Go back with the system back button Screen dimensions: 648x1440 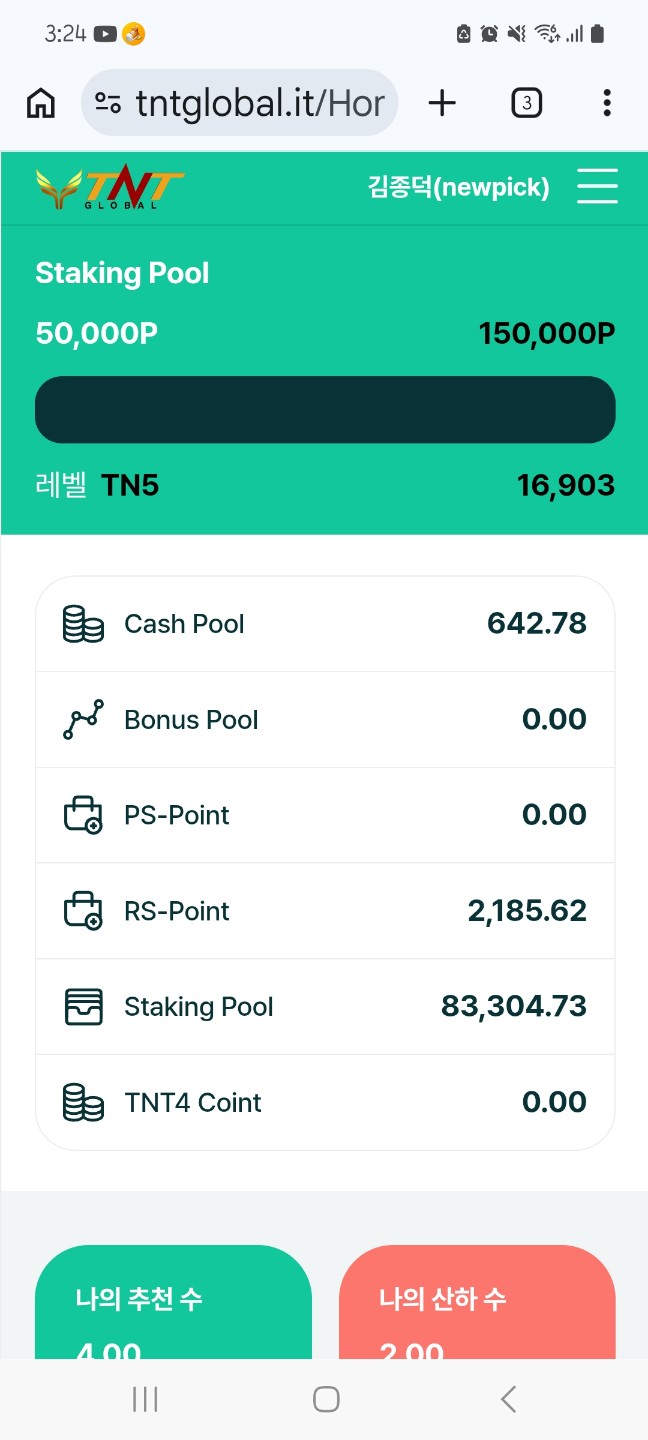click(508, 1399)
